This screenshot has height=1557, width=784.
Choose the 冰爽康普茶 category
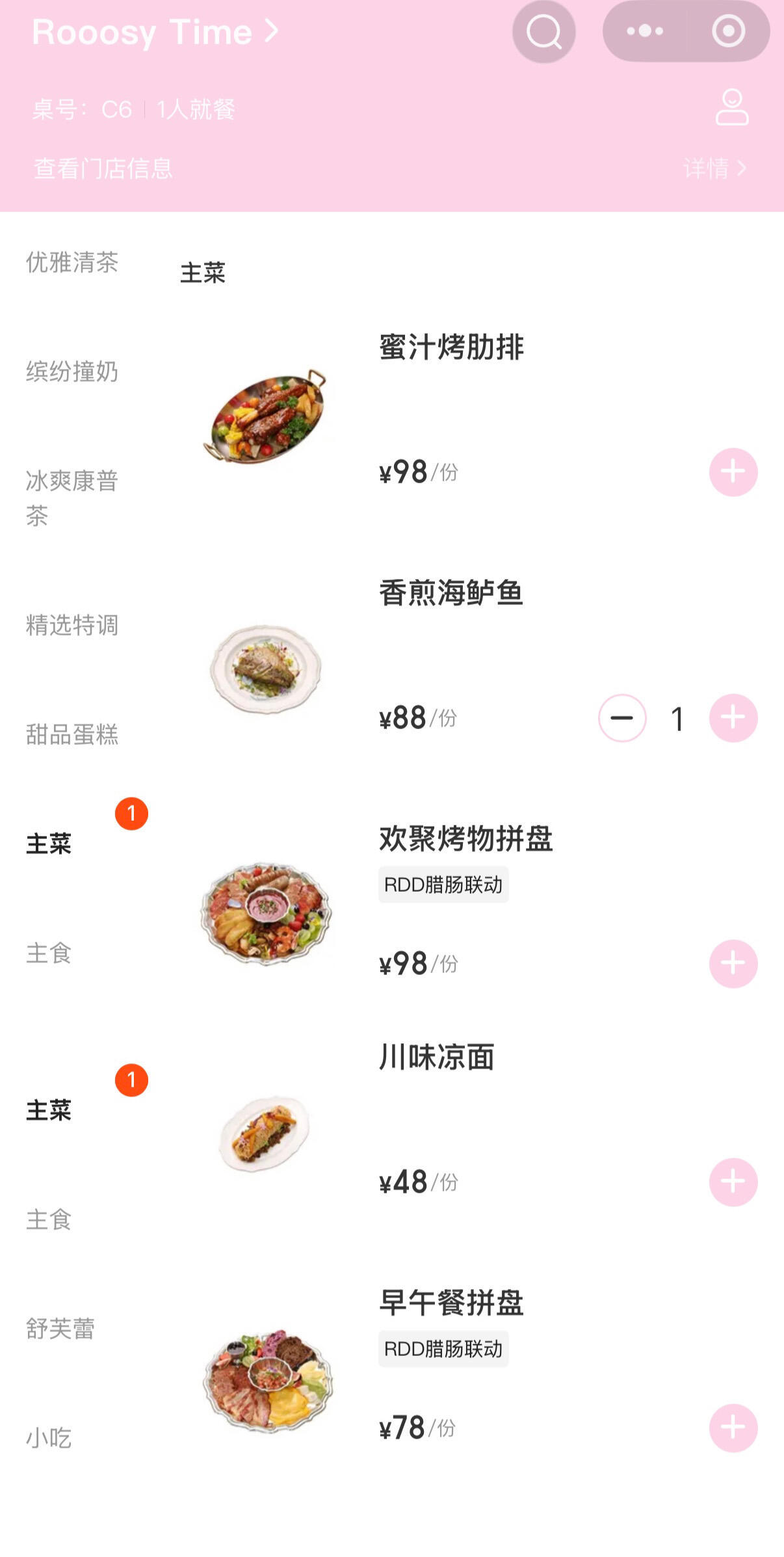72,498
